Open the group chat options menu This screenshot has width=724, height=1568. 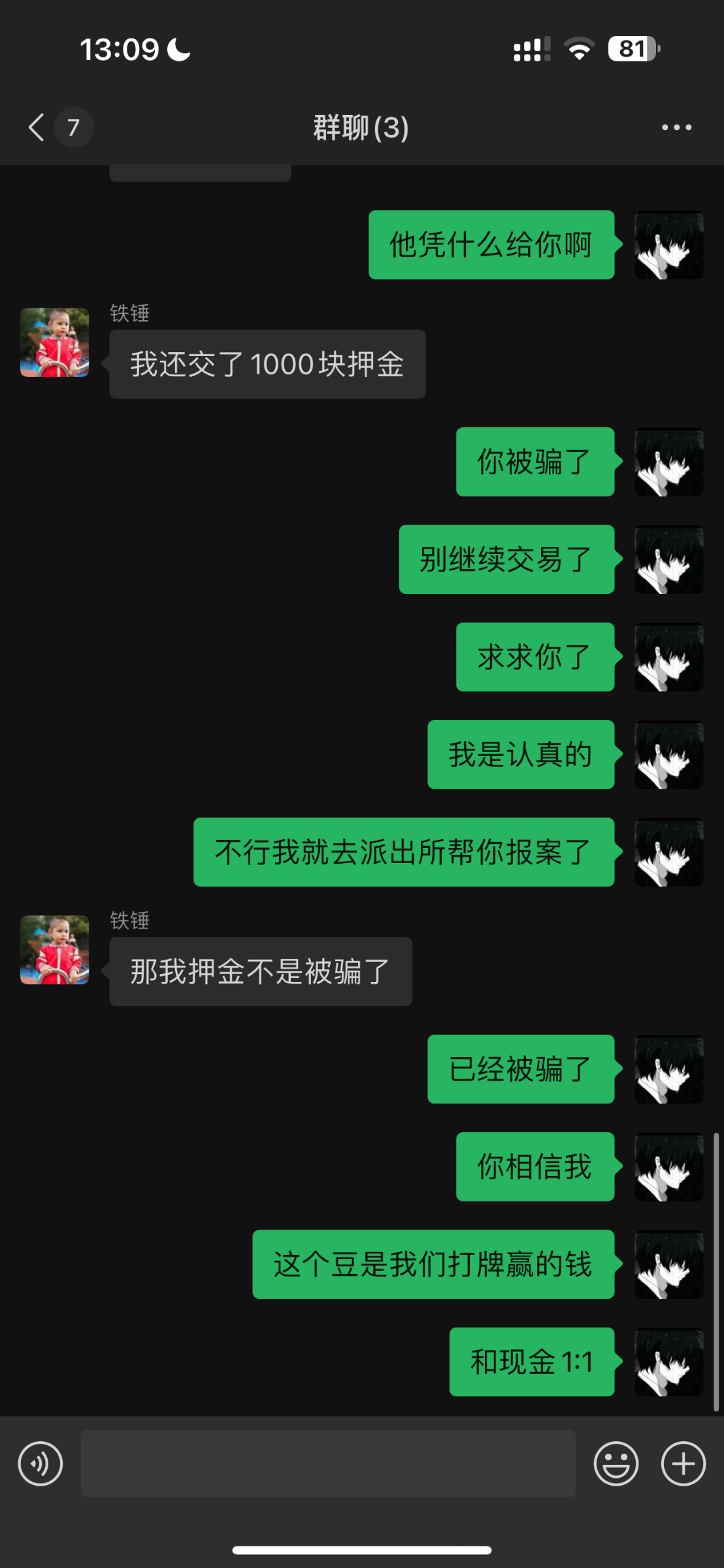click(676, 127)
